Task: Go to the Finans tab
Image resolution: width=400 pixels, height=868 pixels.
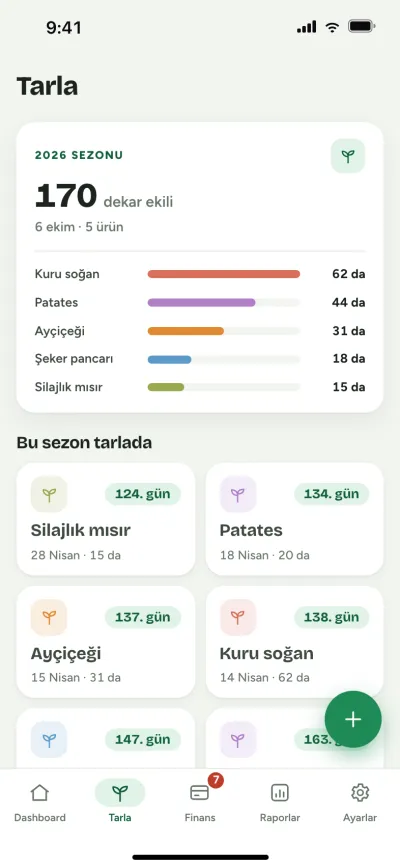Action: pyautogui.click(x=200, y=802)
